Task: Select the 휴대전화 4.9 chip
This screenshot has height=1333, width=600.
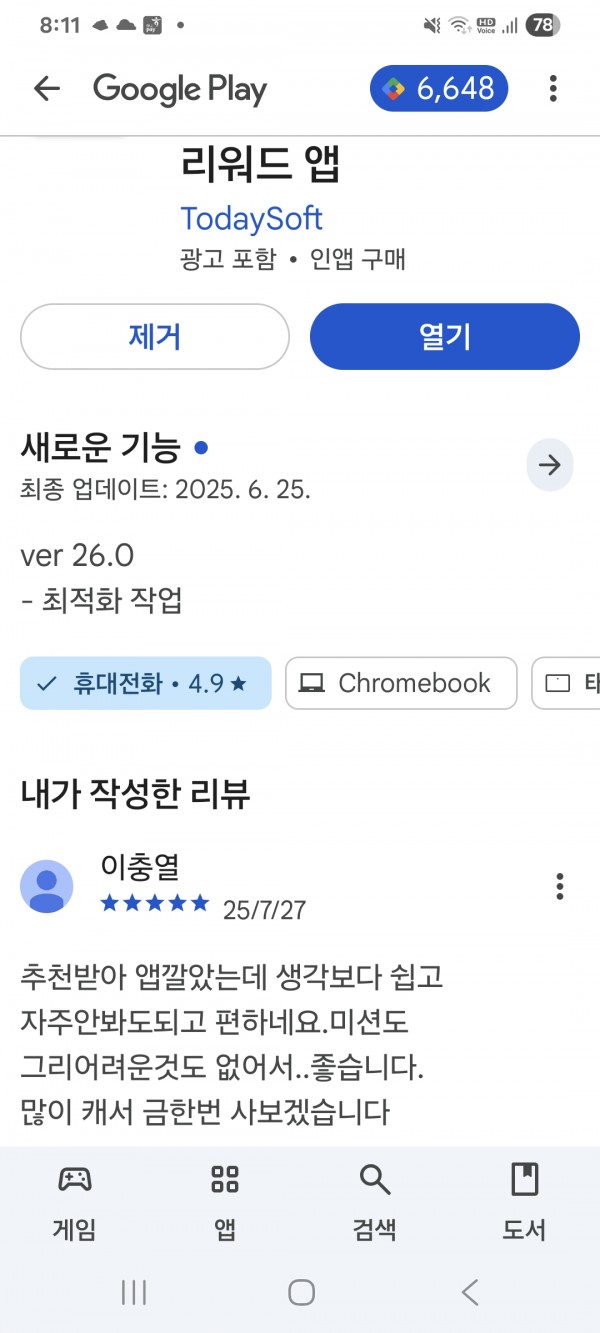Action: tap(146, 684)
